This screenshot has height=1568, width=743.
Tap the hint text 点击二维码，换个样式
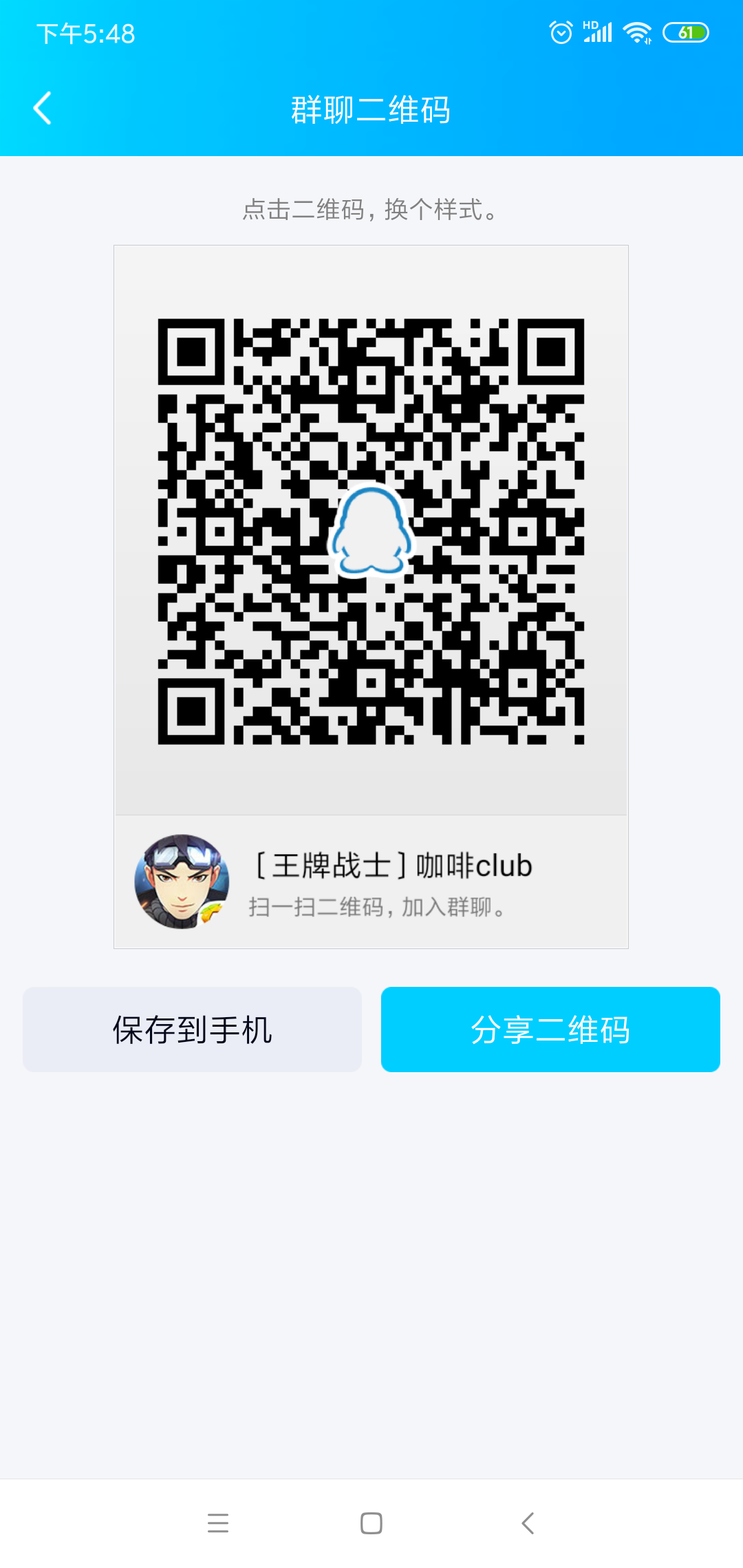370,211
